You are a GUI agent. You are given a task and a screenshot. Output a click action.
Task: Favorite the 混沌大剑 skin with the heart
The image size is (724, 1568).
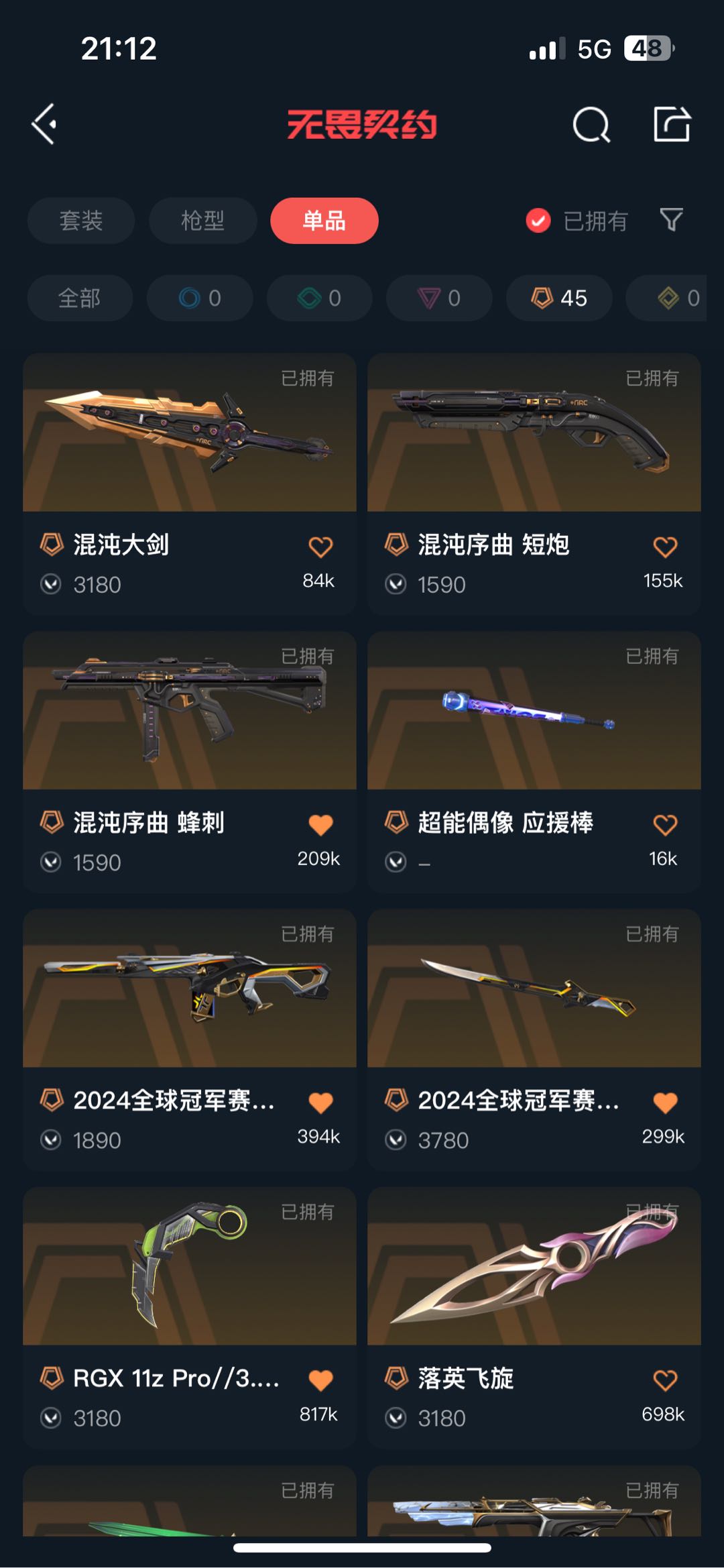(x=320, y=547)
